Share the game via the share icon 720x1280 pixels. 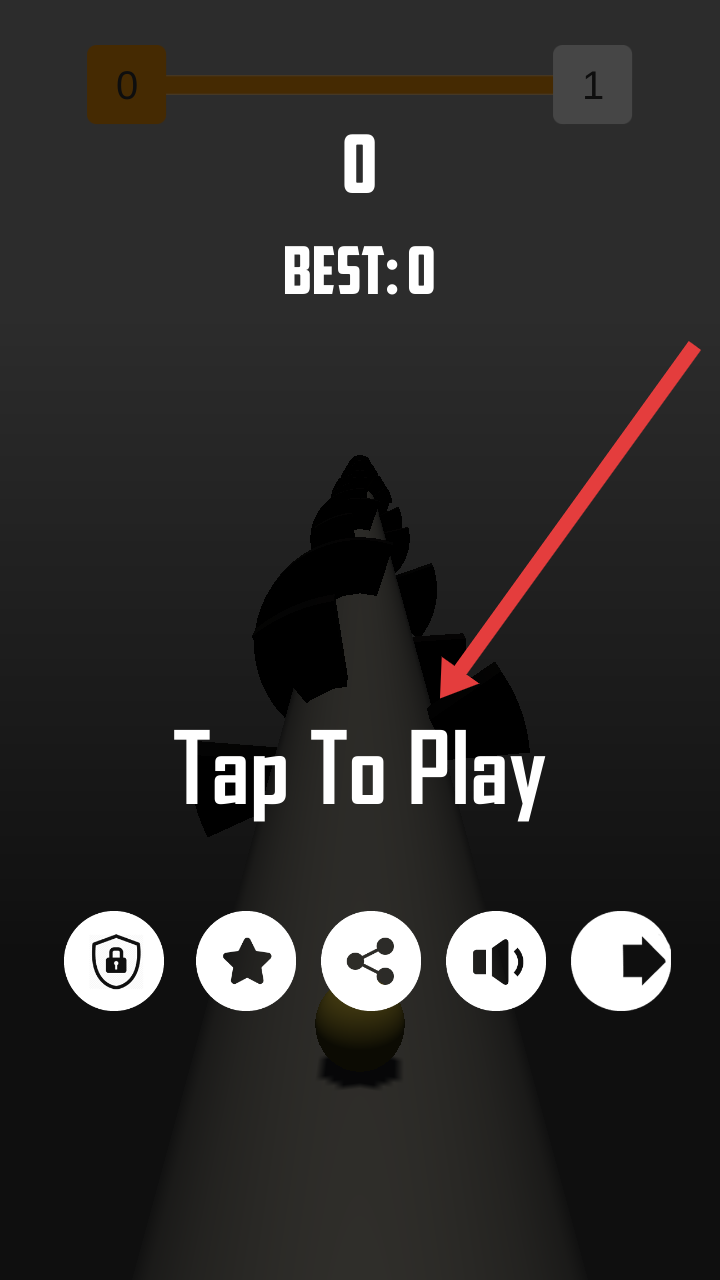click(371, 961)
